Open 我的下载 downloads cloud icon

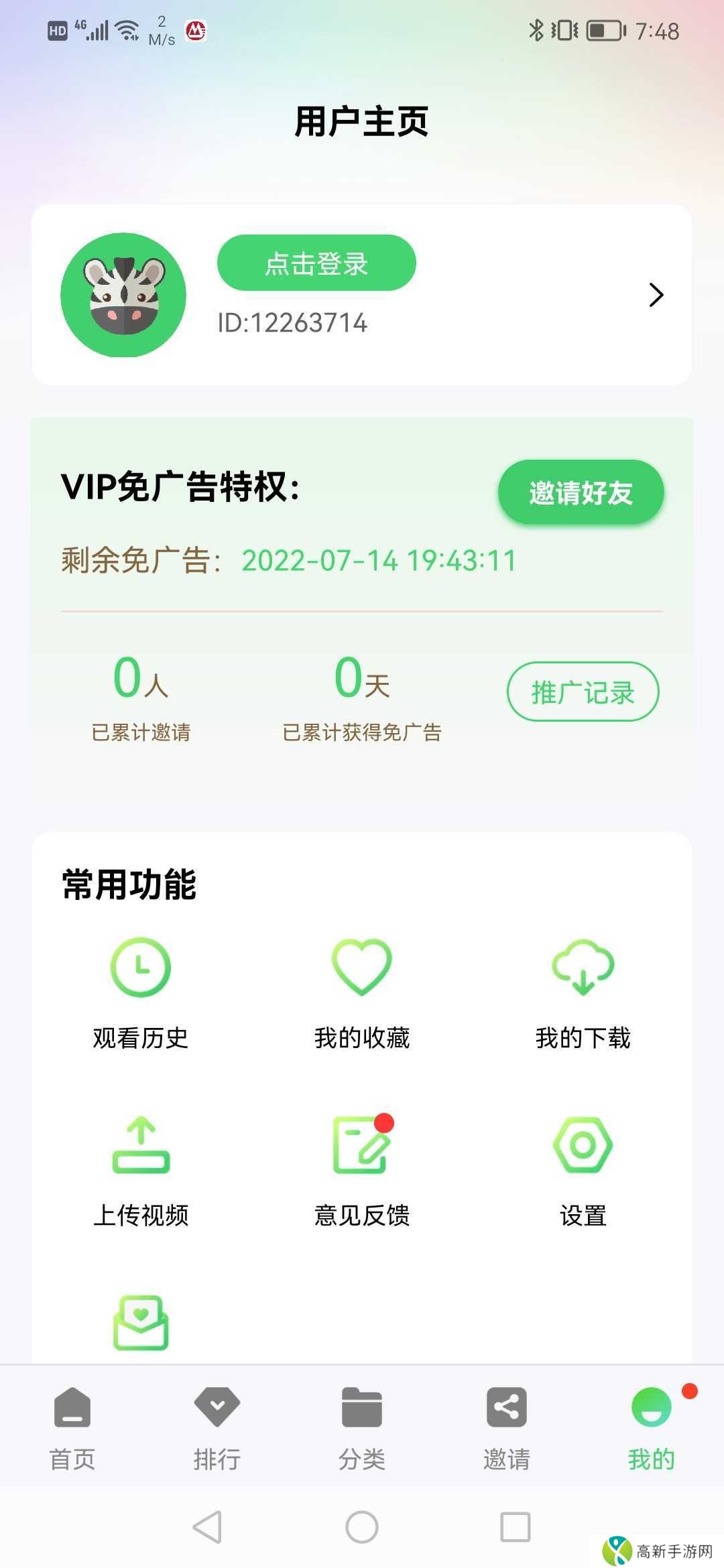(x=582, y=967)
